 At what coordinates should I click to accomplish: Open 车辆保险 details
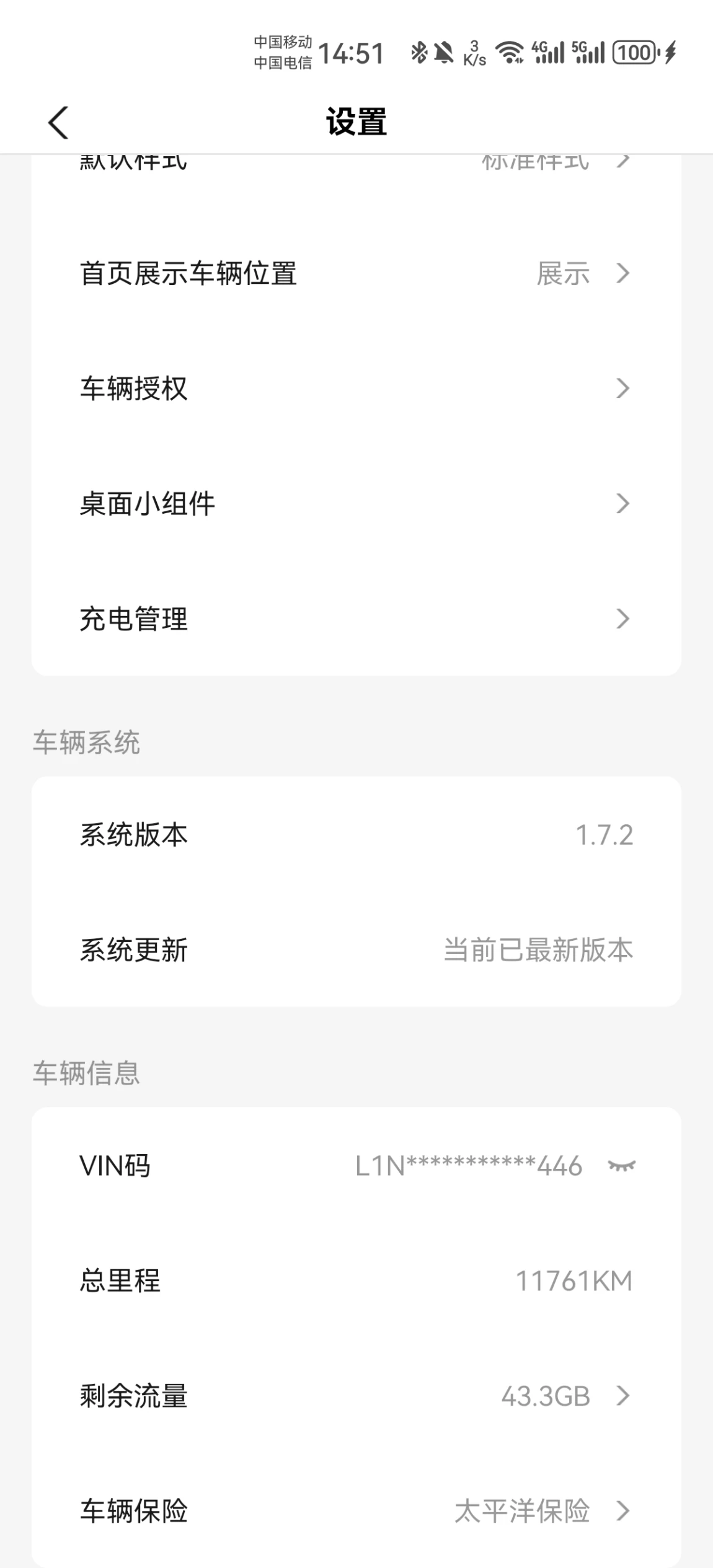pyautogui.click(x=356, y=1511)
